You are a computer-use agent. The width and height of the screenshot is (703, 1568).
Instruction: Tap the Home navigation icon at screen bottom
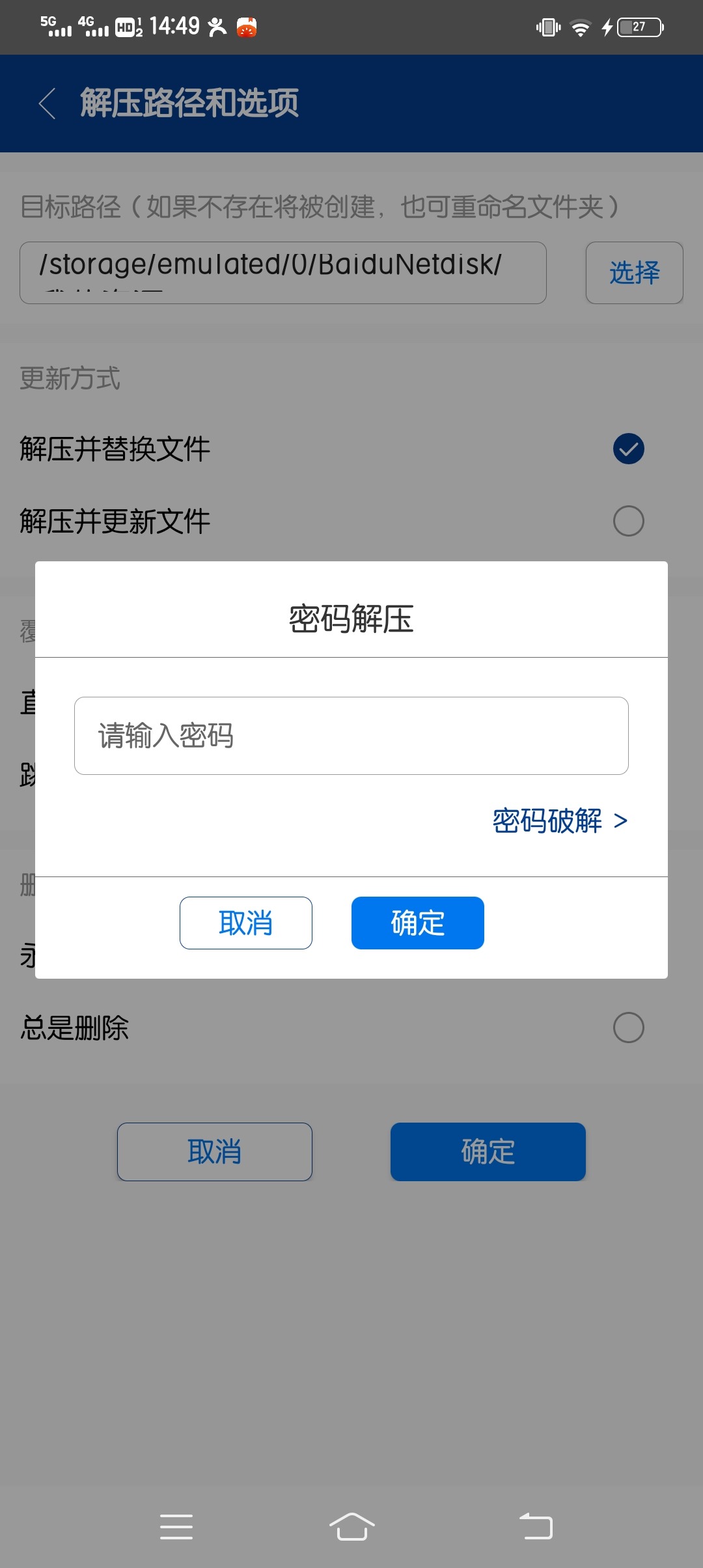(x=351, y=1527)
